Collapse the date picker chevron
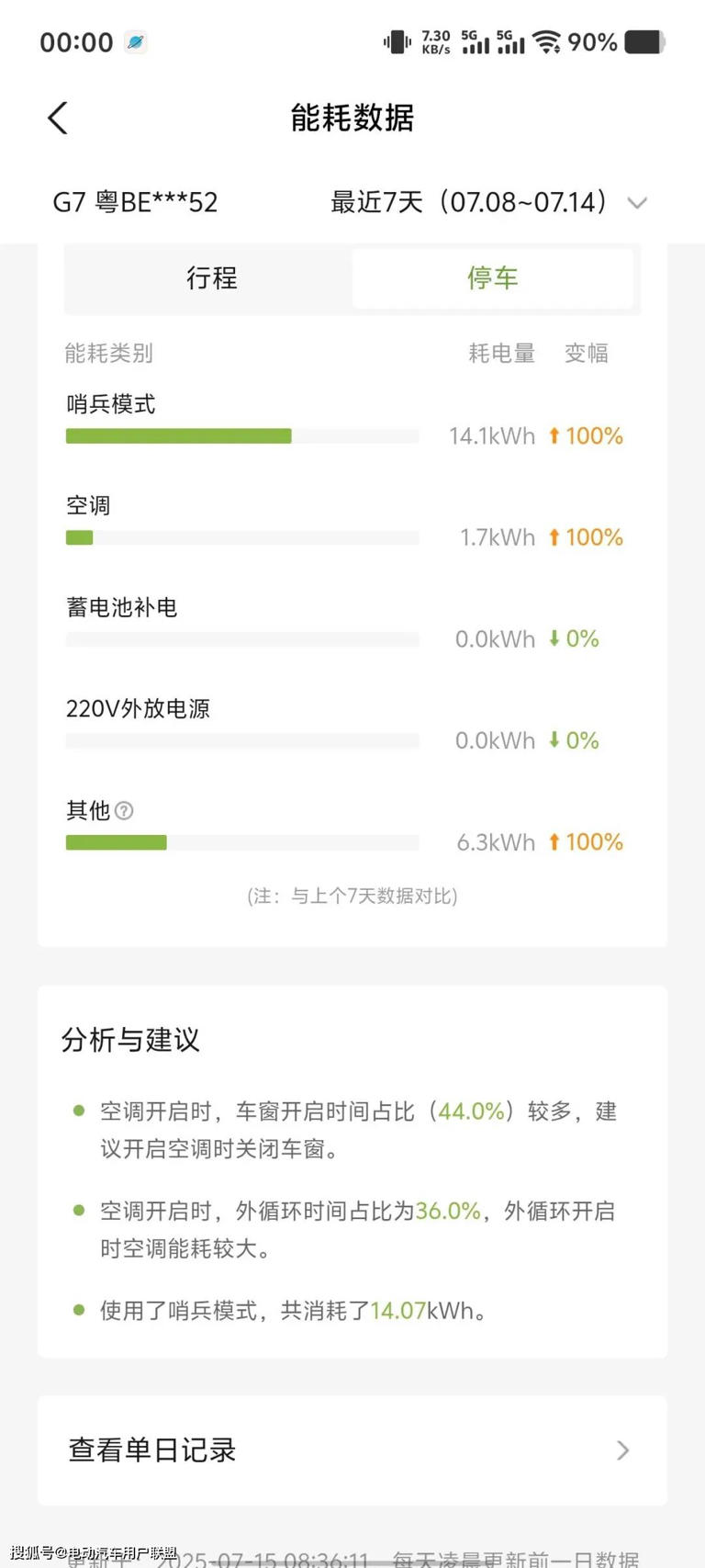 [637, 203]
